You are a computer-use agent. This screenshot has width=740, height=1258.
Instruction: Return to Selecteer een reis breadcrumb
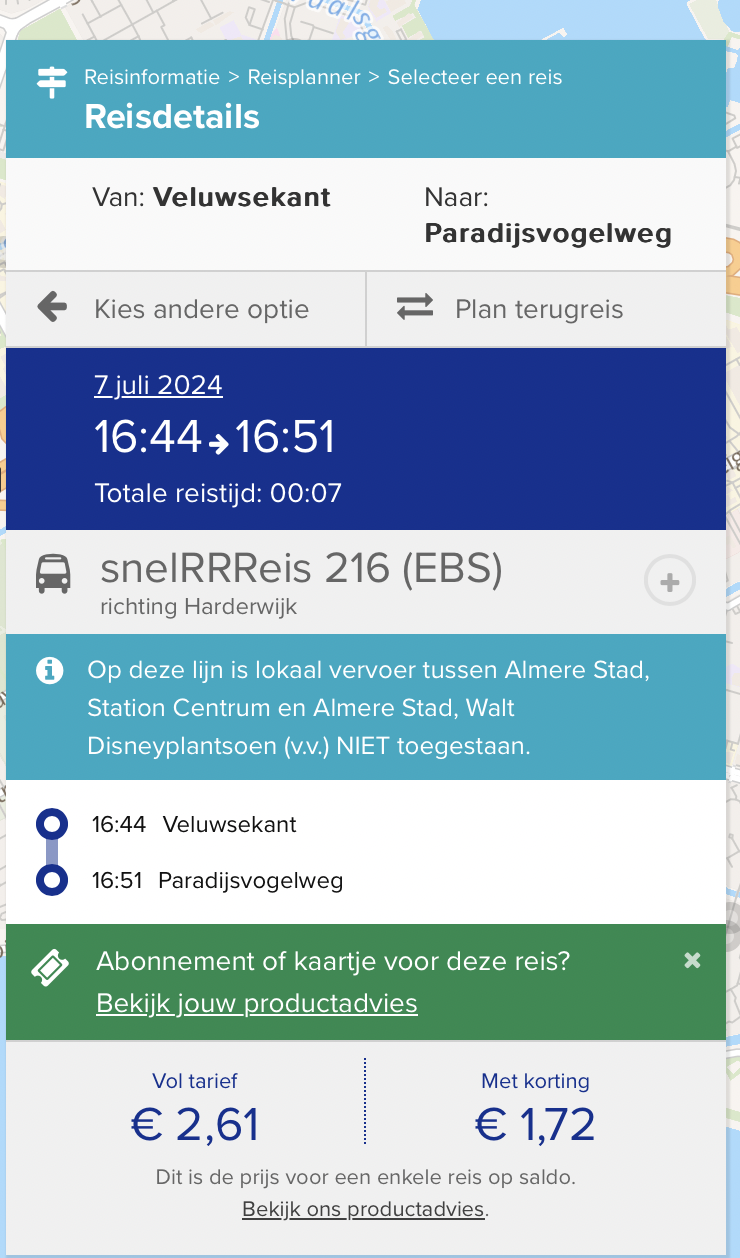coord(475,77)
